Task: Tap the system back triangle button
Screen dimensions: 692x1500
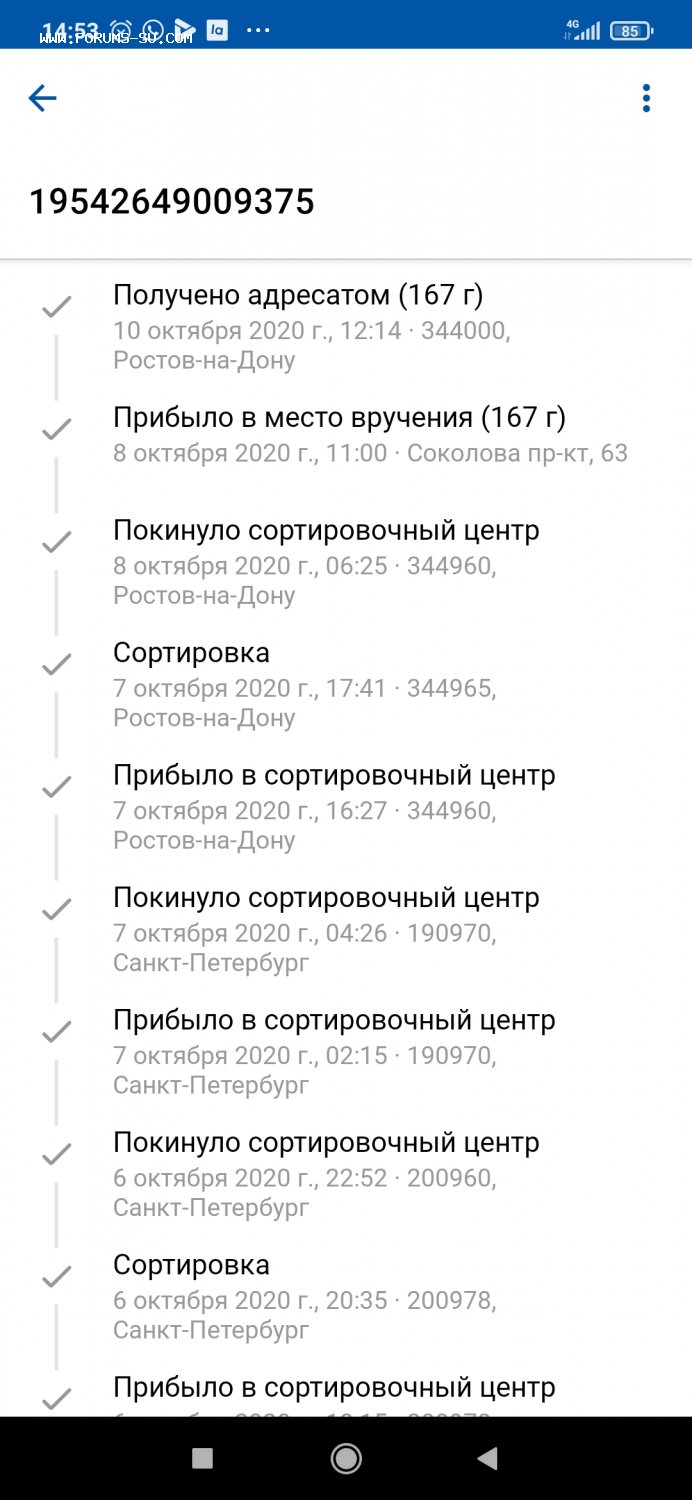Action: coord(488,1459)
